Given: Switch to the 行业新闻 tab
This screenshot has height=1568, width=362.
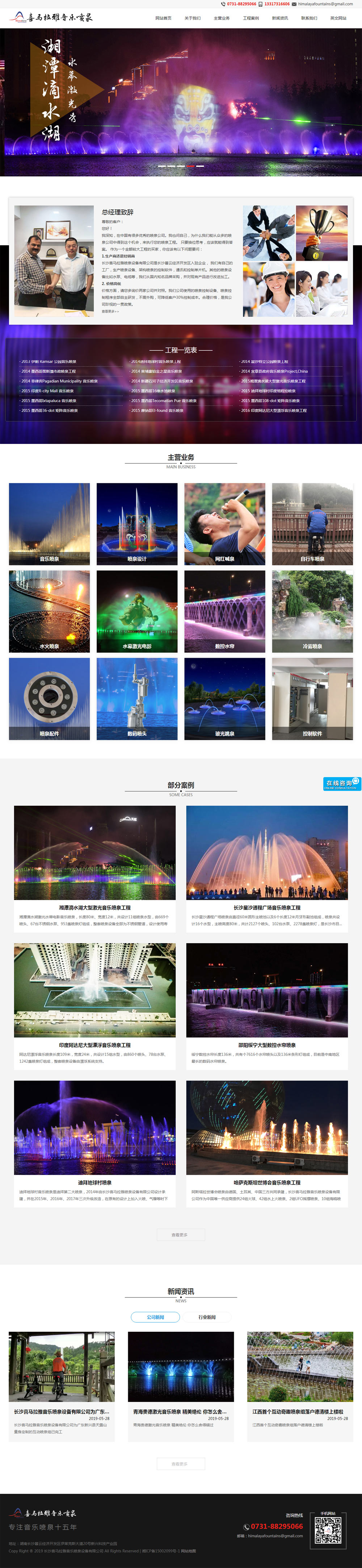Looking at the screenshot, I should point(207,1317).
